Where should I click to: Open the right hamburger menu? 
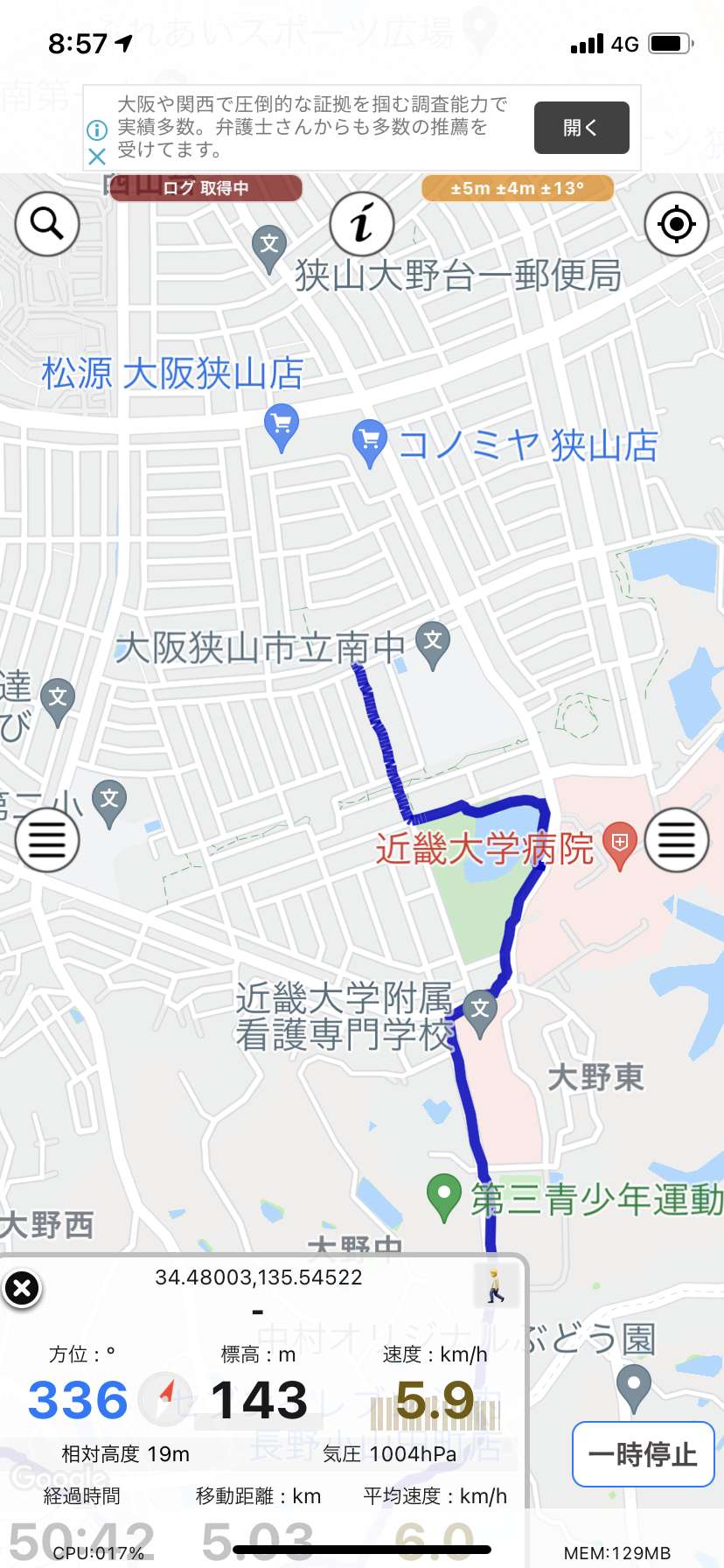pos(676,840)
